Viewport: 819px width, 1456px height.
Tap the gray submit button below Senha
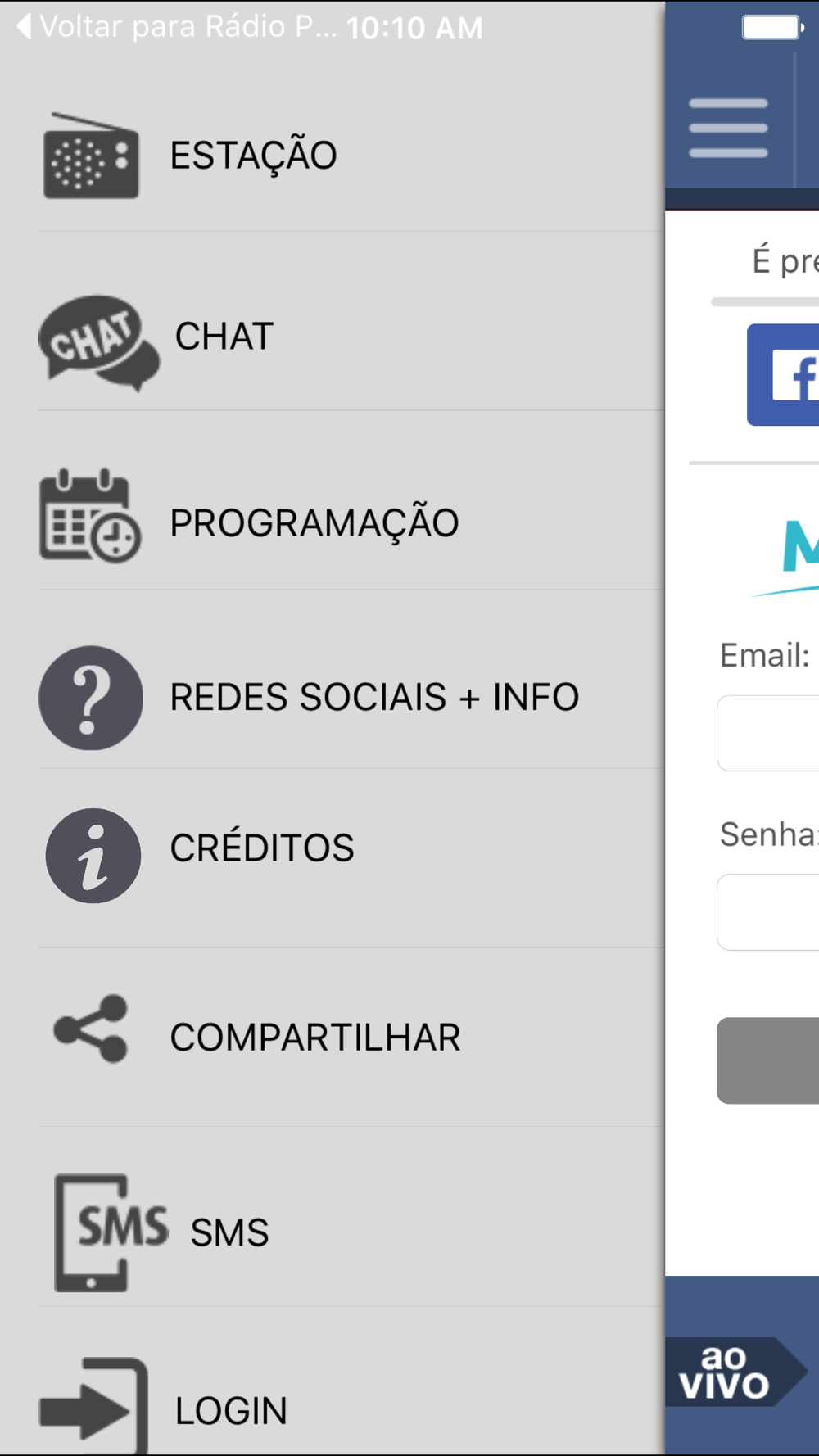pyautogui.click(x=768, y=1060)
